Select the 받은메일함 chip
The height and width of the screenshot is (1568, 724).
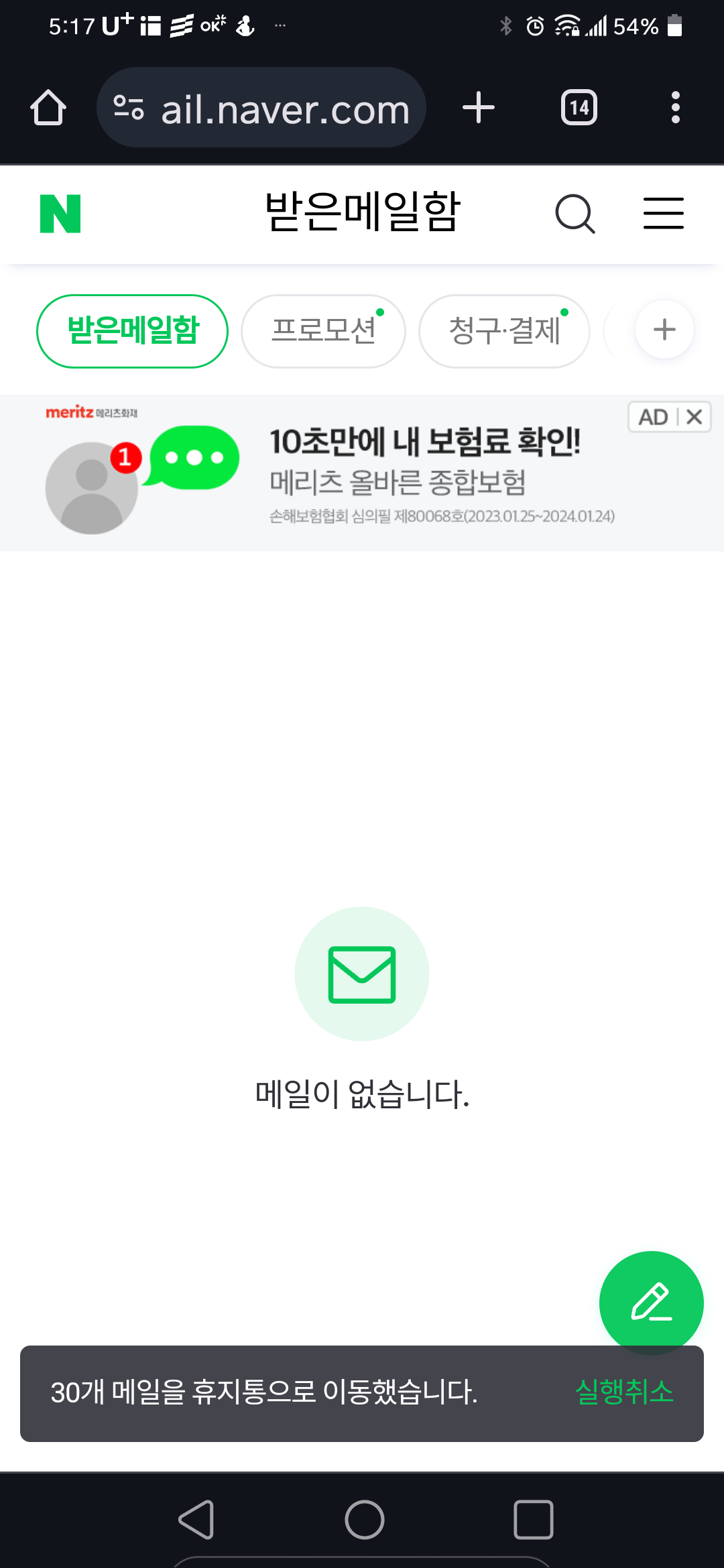point(132,331)
